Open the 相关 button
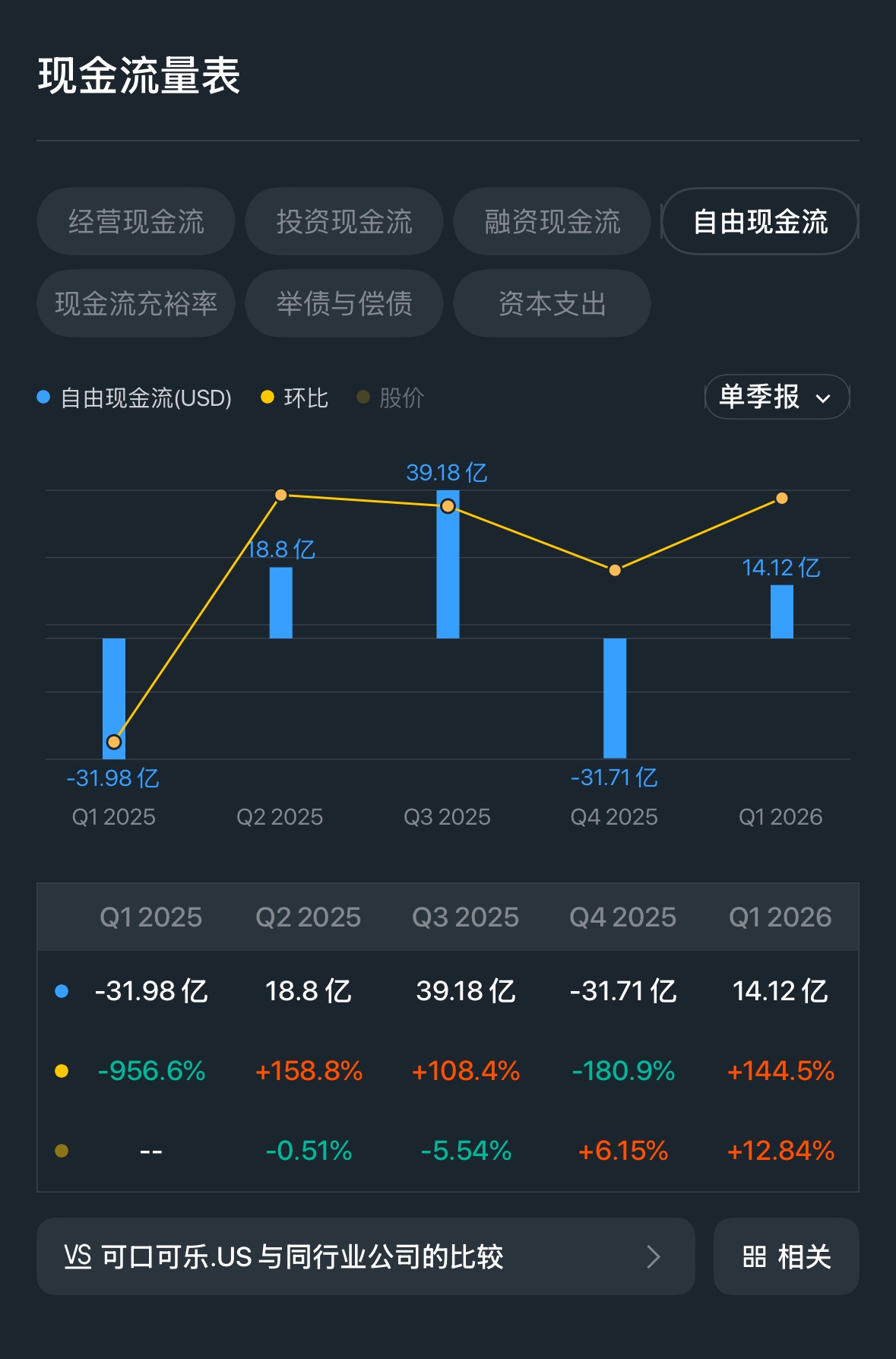Image resolution: width=896 pixels, height=1359 pixels. click(x=787, y=1256)
